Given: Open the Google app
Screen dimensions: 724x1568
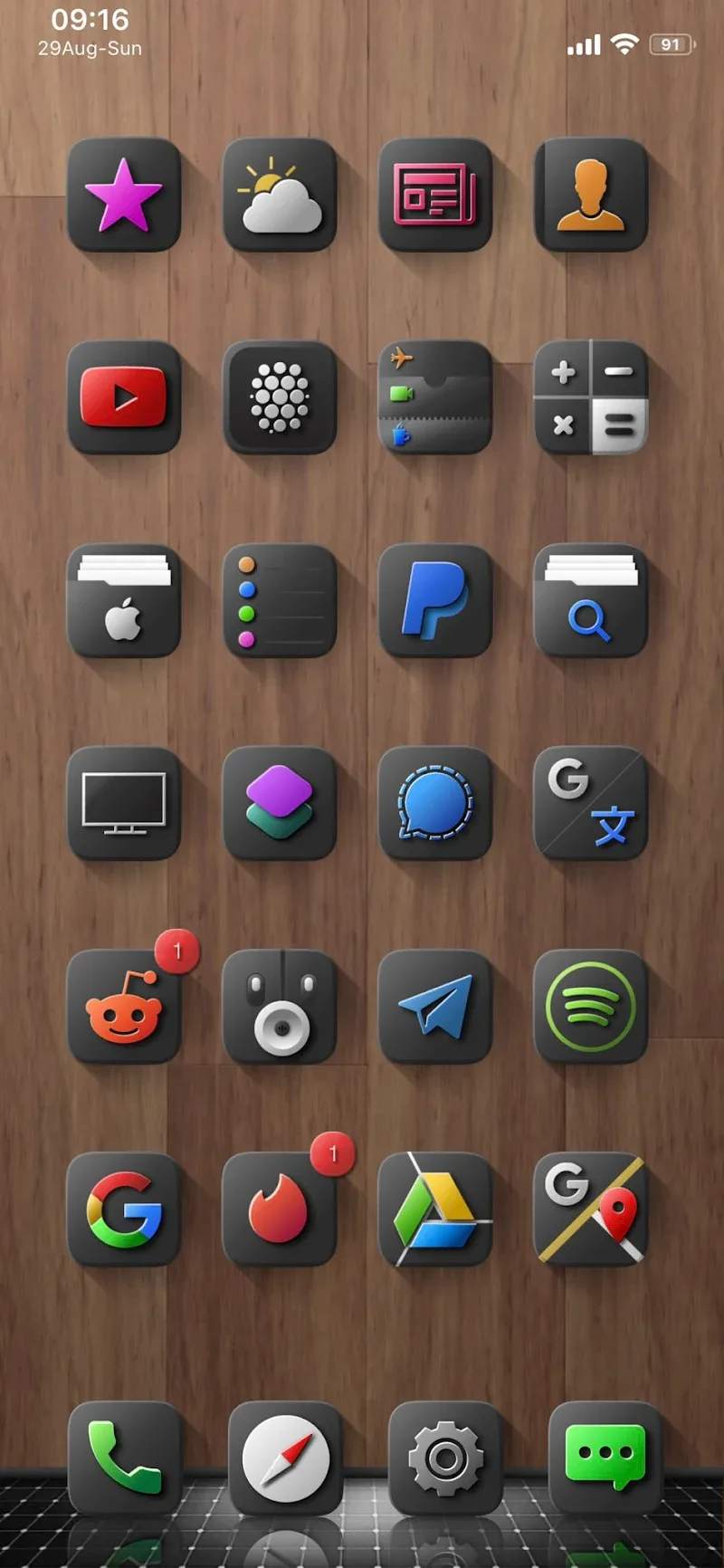Looking at the screenshot, I should click(124, 1209).
